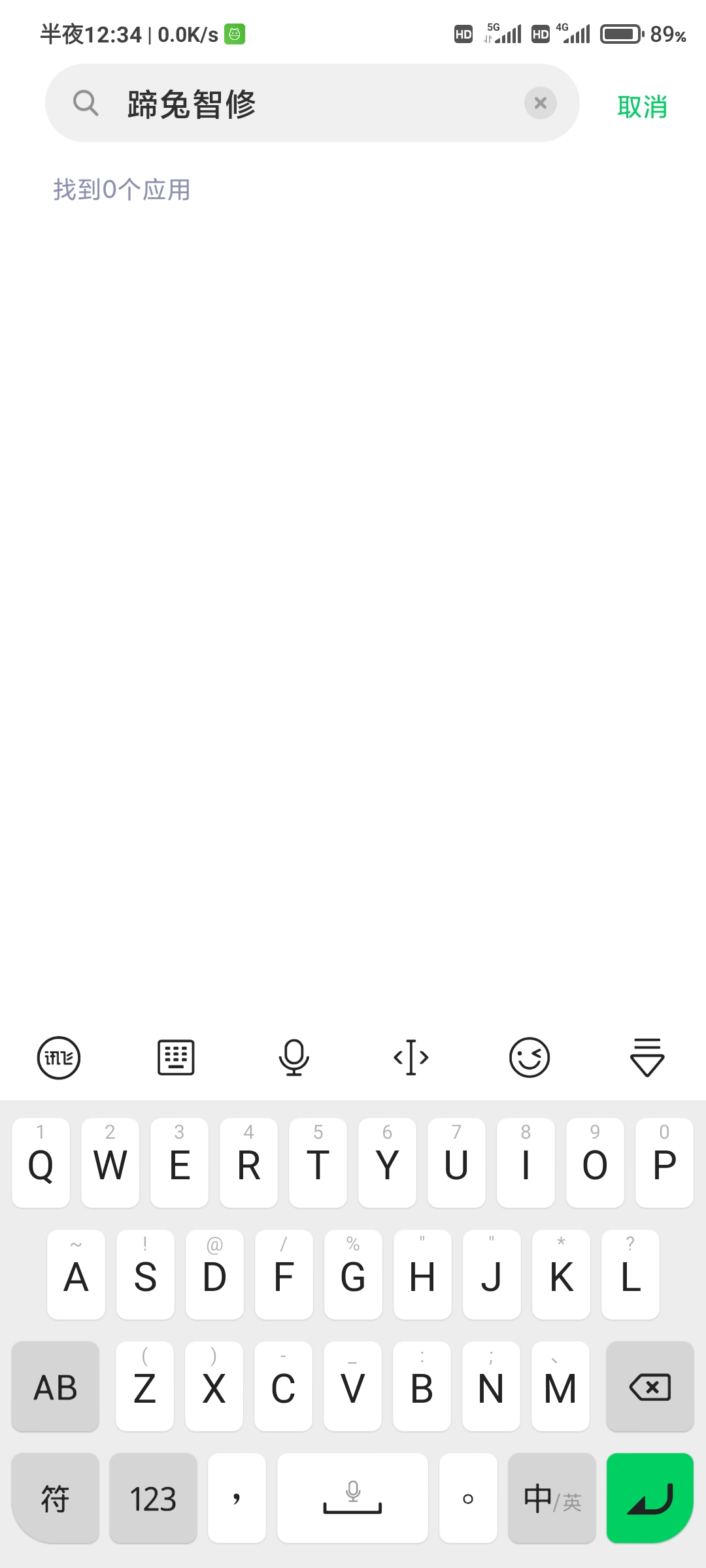The width and height of the screenshot is (706, 1568).
Task: Hide the keyboard with the collapse arrow
Action: coord(647,1057)
